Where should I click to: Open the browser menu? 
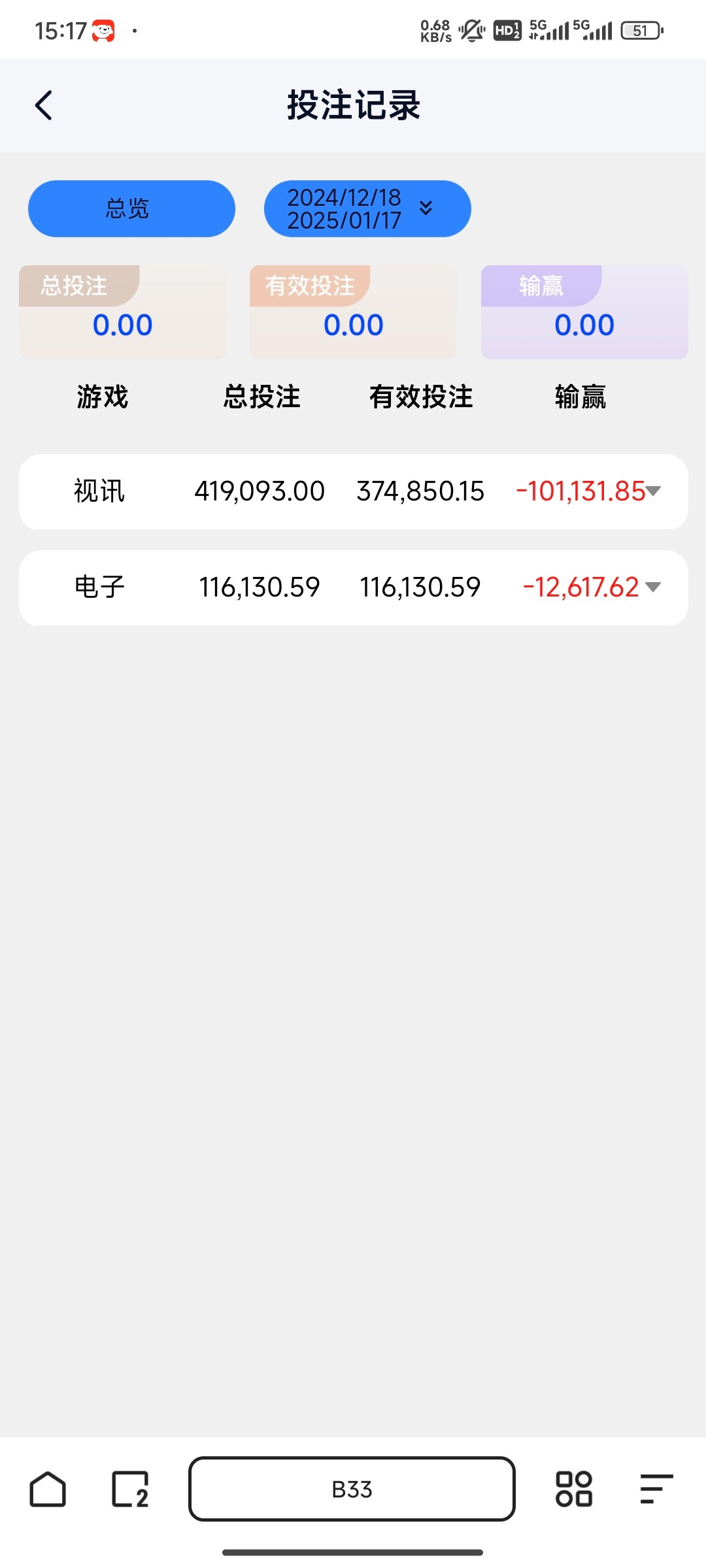click(656, 1489)
